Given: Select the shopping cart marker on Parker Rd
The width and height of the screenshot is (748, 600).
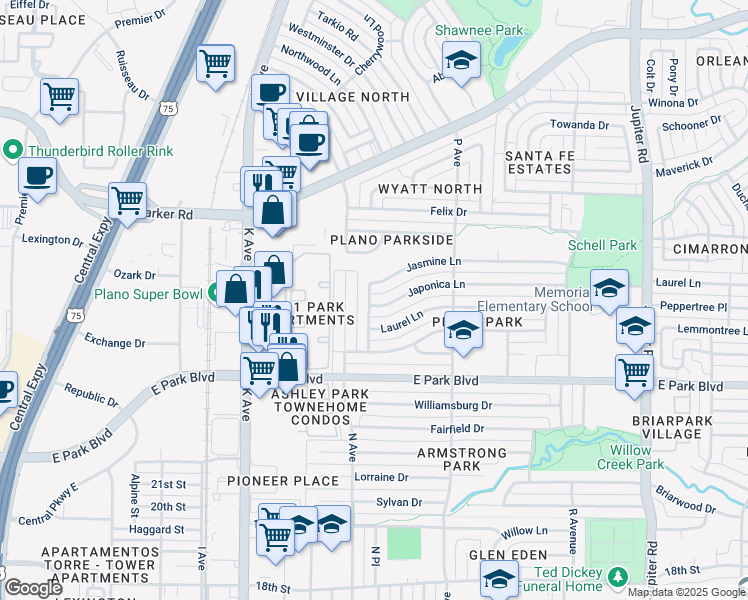Looking at the screenshot, I should click(128, 201).
